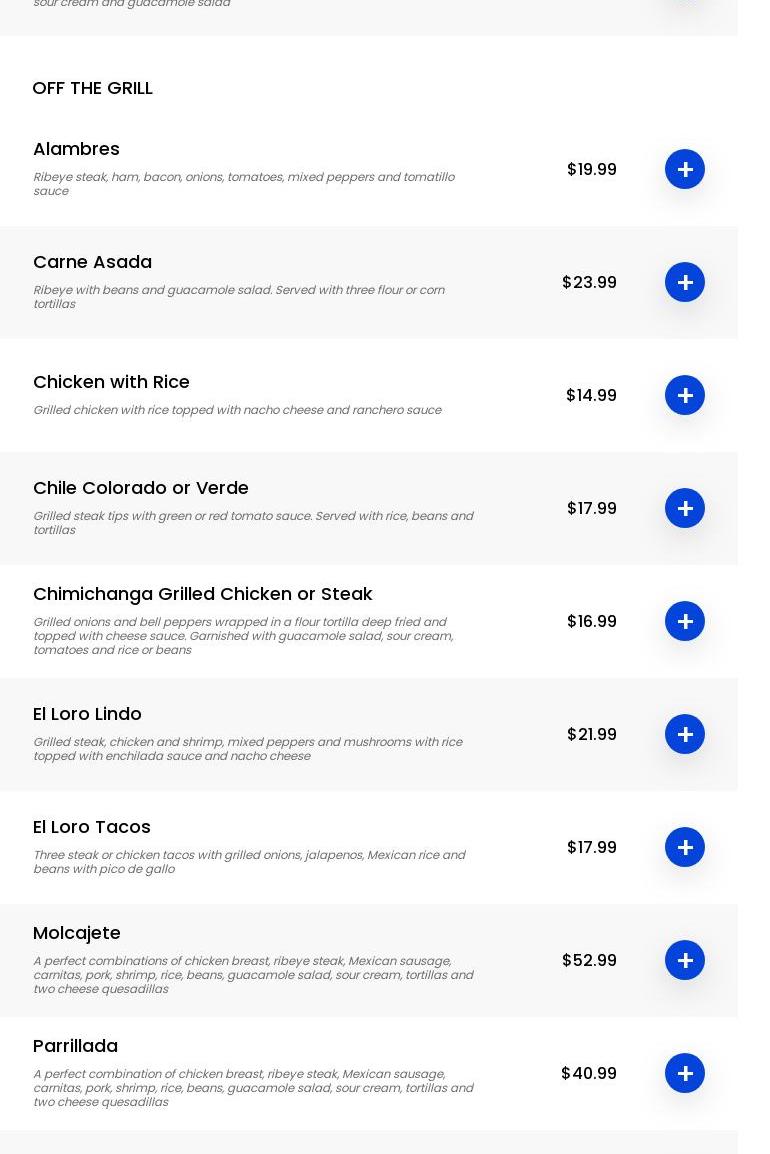Tap the plus icon beside El Loro Lindo
Viewport: 770px width, 1154px height.
pos(685,734)
